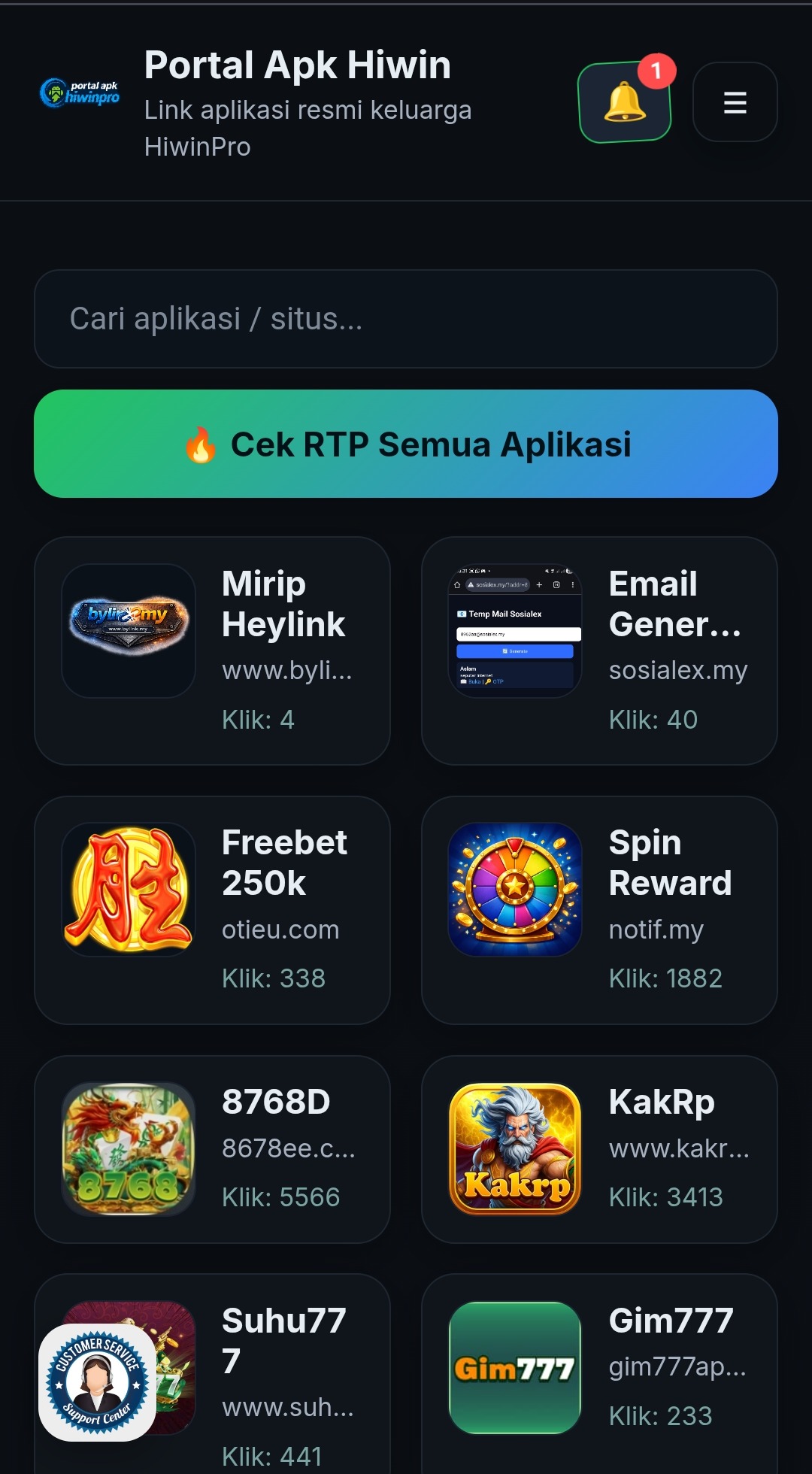Focus the Cari aplikasi search field
Image resolution: width=812 pixels, height=1474 pixels.
click(405, 319)
